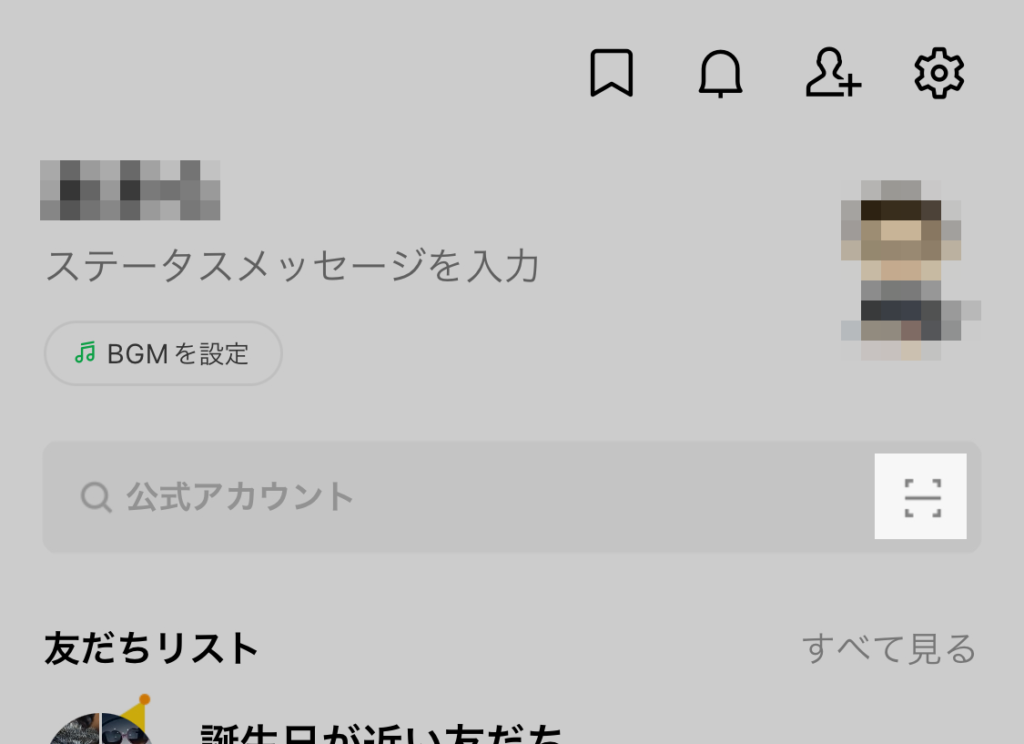Open settings gear

point(939,75)
